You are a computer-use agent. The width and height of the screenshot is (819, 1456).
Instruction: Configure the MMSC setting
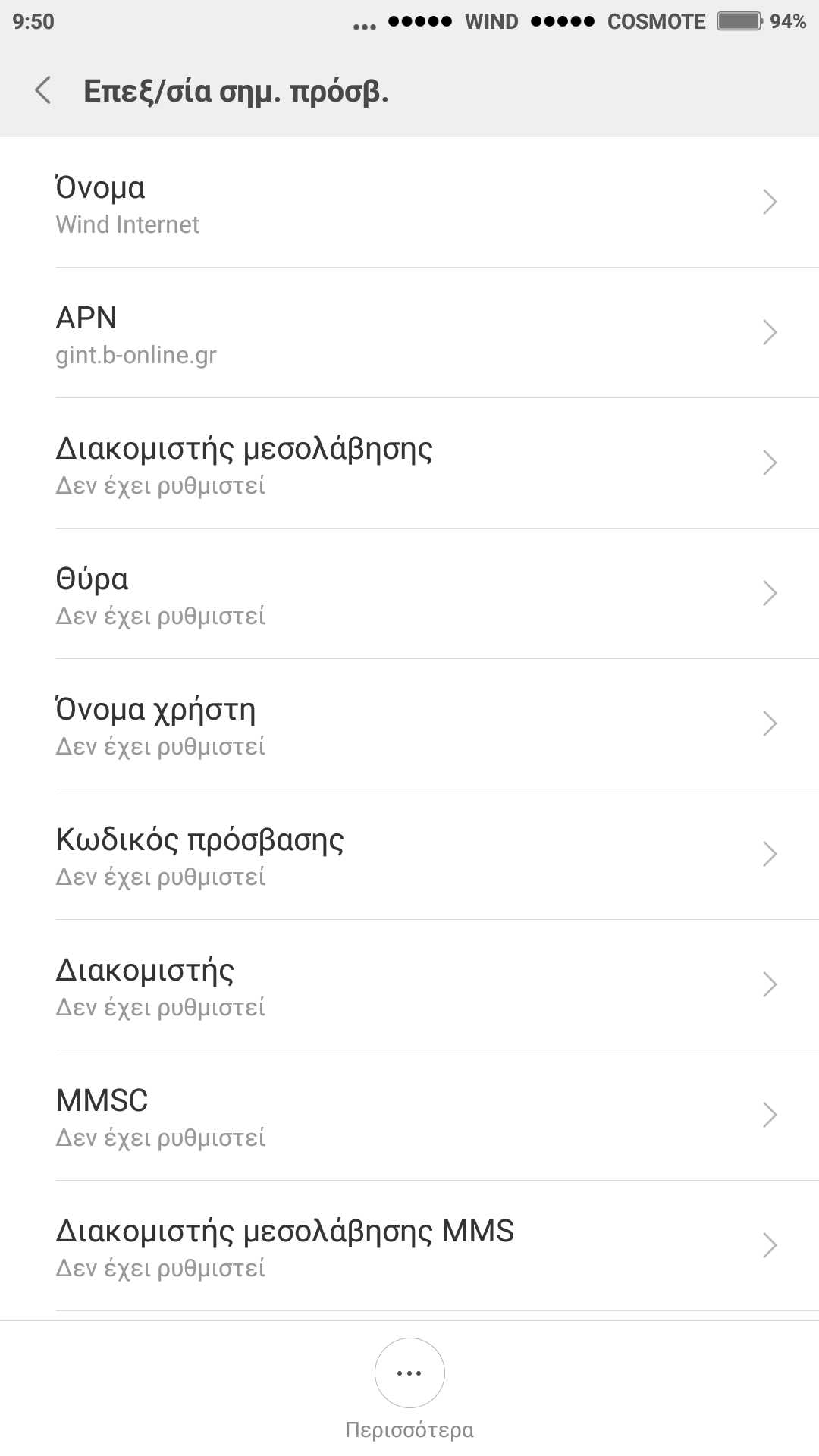[x=409, y=1116]
